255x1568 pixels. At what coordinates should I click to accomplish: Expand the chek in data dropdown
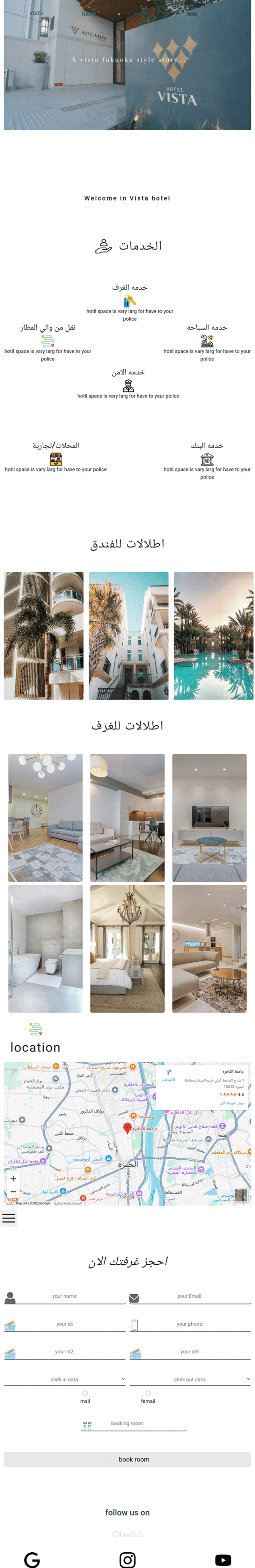click(x=65, y=1379)
